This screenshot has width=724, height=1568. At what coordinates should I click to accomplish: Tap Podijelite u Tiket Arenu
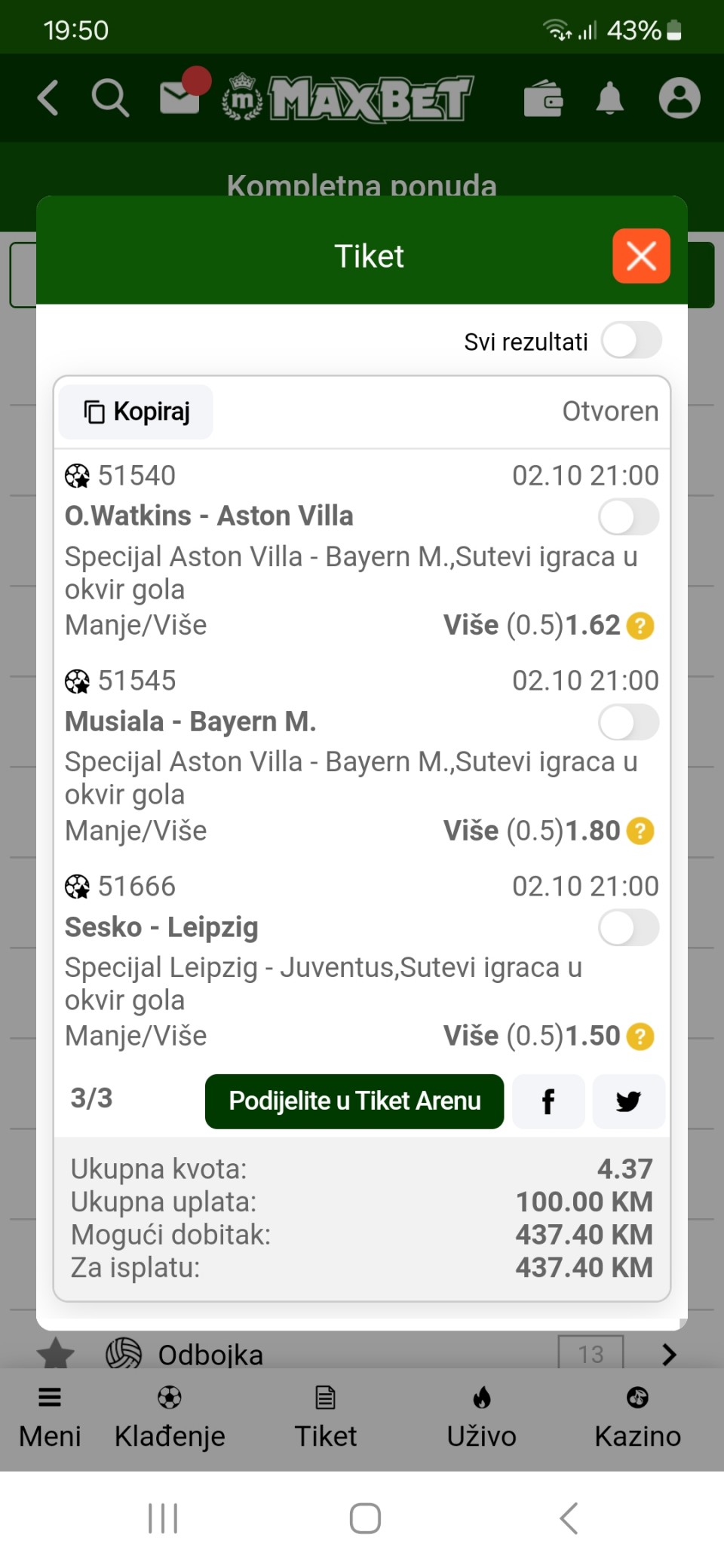coord(354,1101)
